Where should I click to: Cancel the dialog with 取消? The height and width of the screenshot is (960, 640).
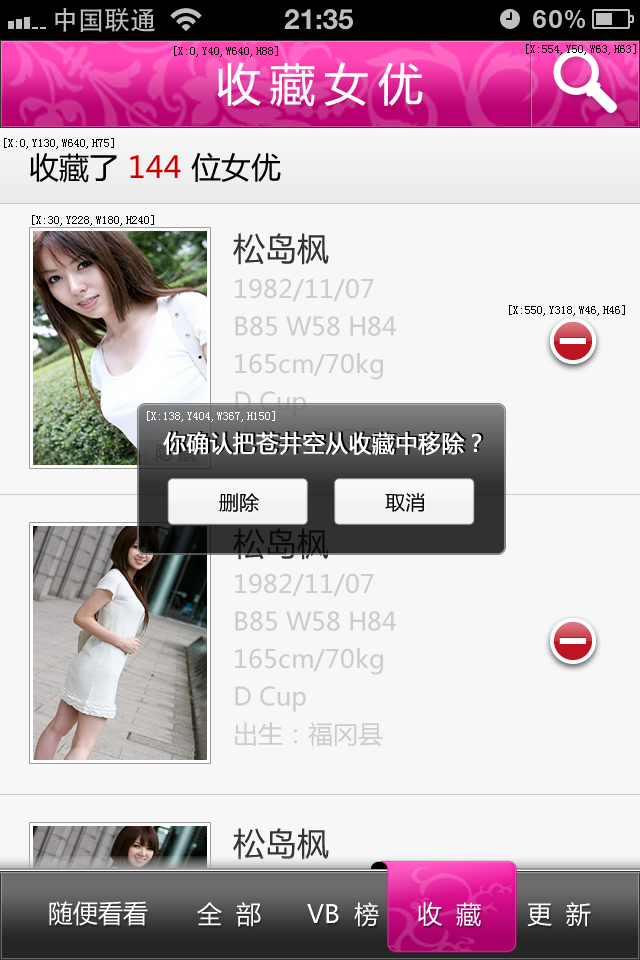[404, 502]
